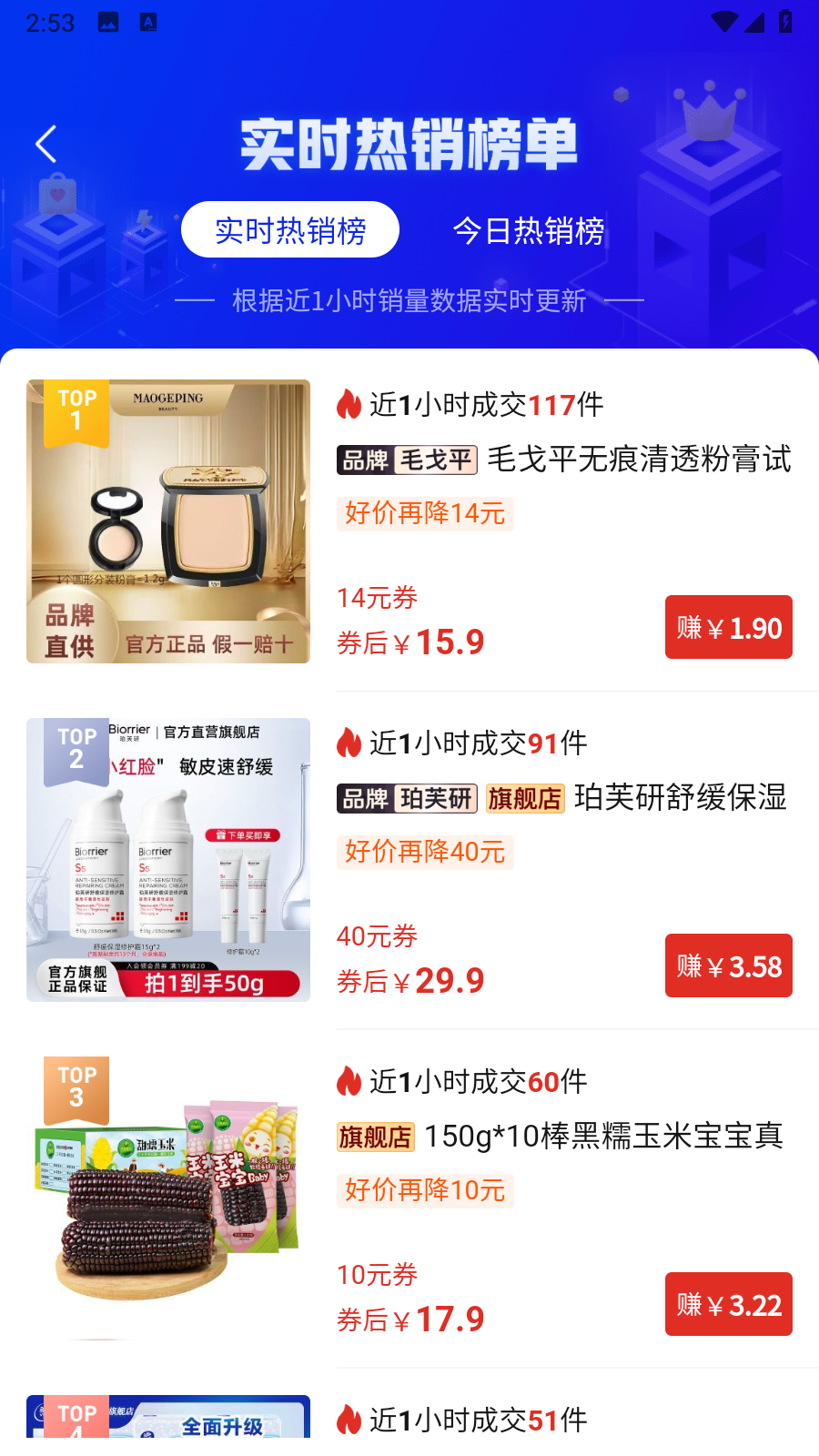
Task: Open the 毛戈平无痕清透粉膏 product image
Action: click(168, 521)
